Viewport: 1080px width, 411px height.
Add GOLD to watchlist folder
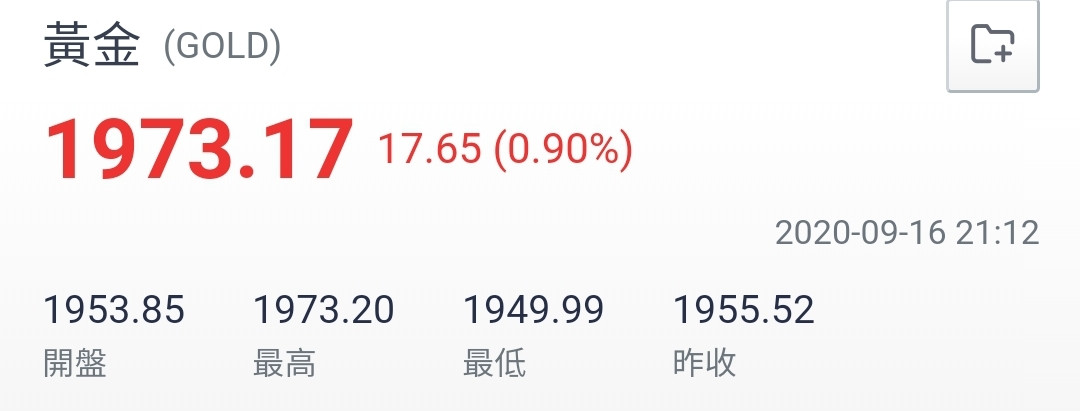992,46
